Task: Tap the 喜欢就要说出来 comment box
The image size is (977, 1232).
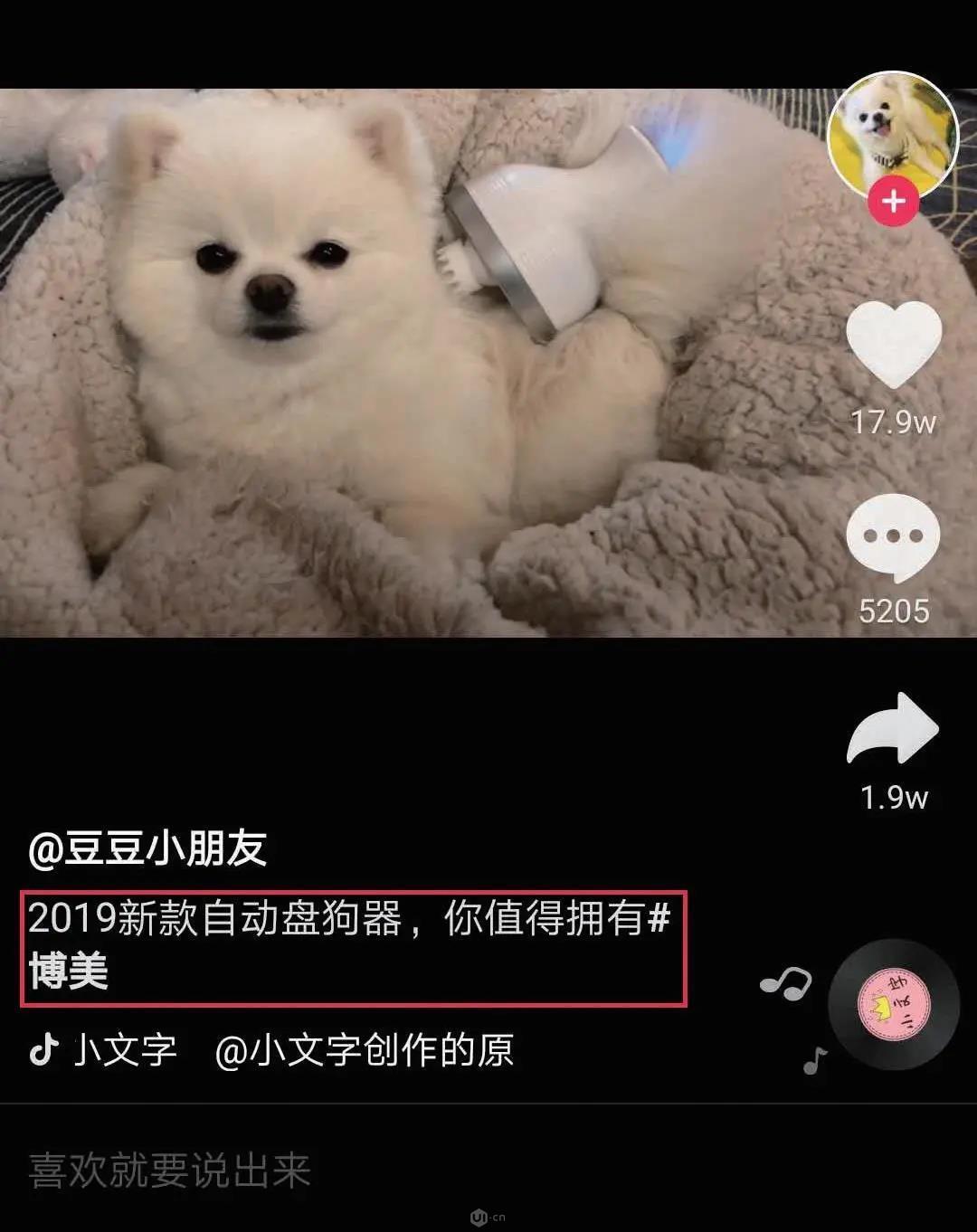Action: [170, 1170]
